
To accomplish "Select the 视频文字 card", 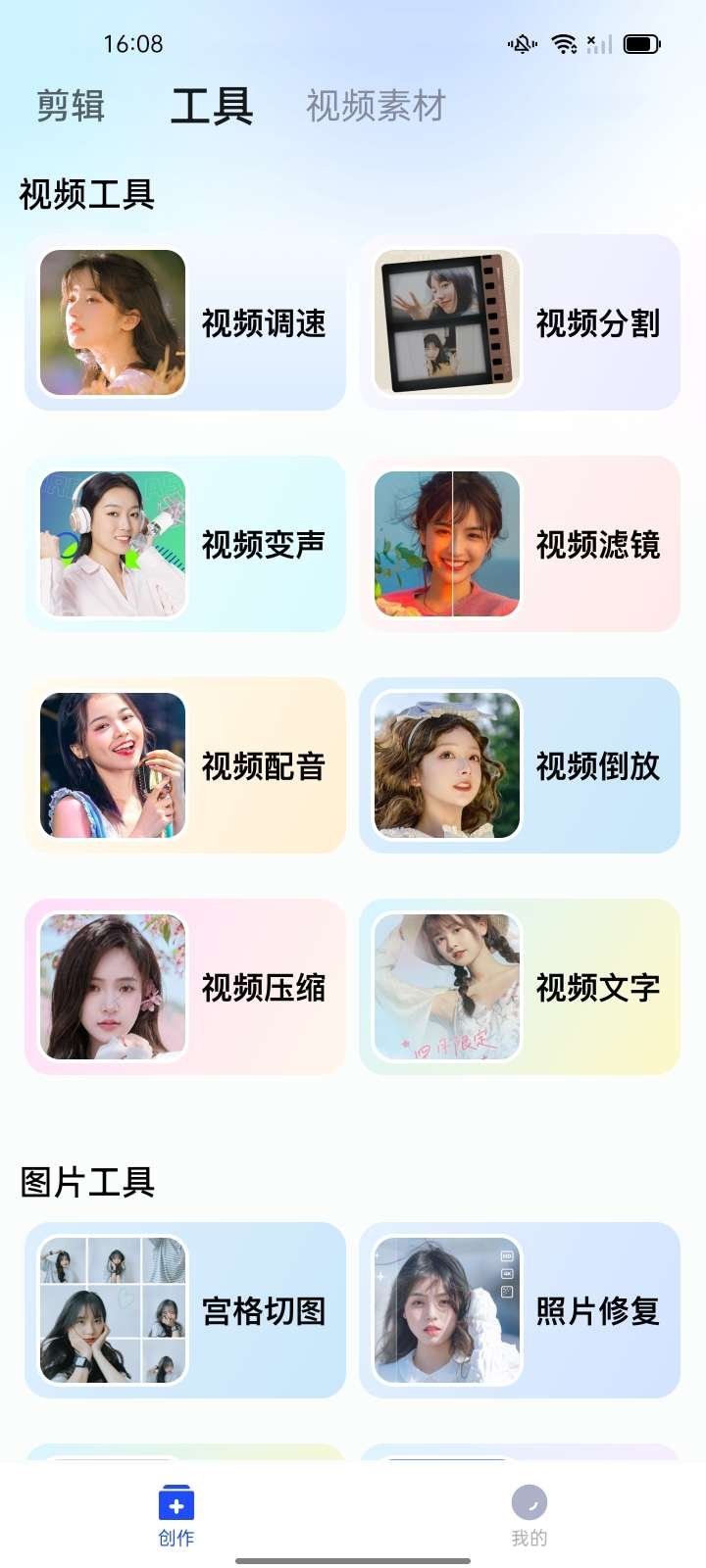I will click(520, 987).
